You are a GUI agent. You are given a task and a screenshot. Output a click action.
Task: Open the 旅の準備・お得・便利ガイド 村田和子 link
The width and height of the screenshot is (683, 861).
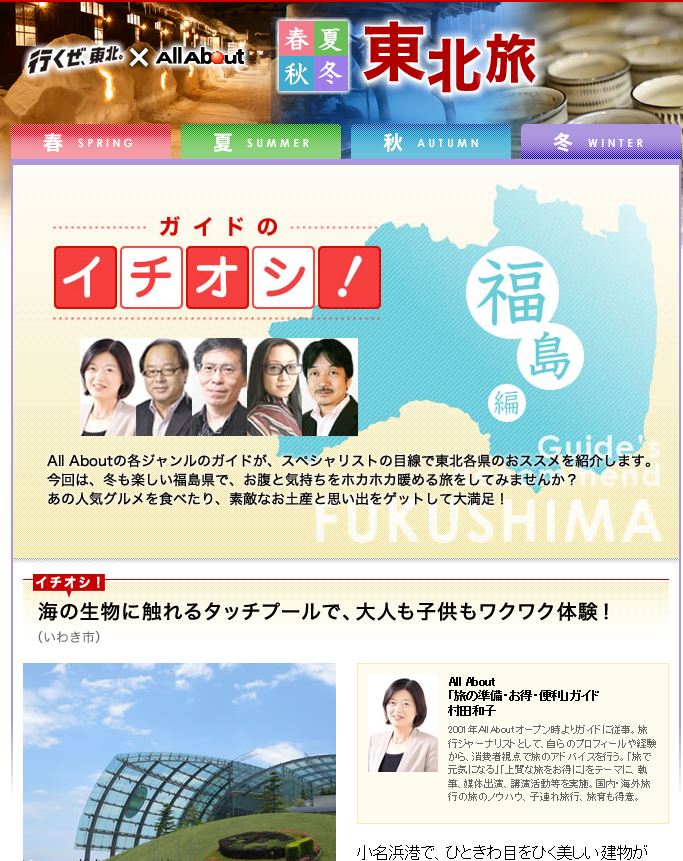point(524,702)
